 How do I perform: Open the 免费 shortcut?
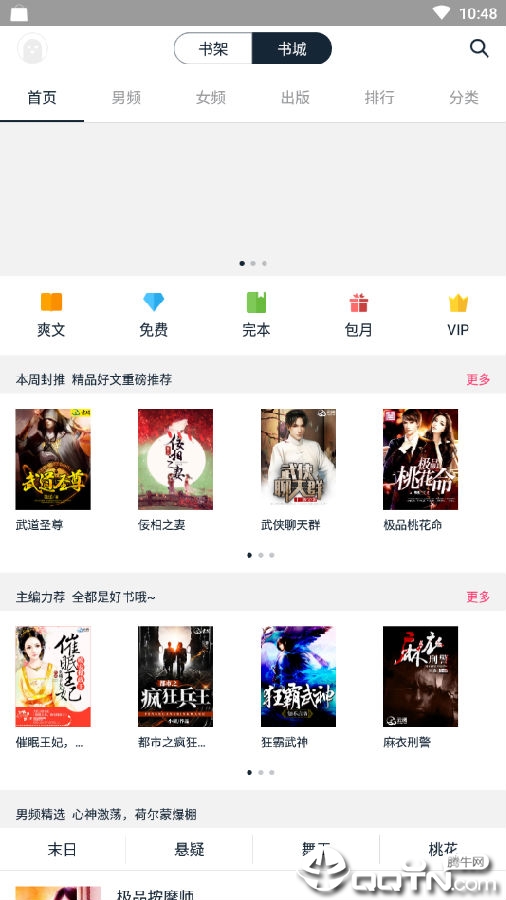[153, 315]
